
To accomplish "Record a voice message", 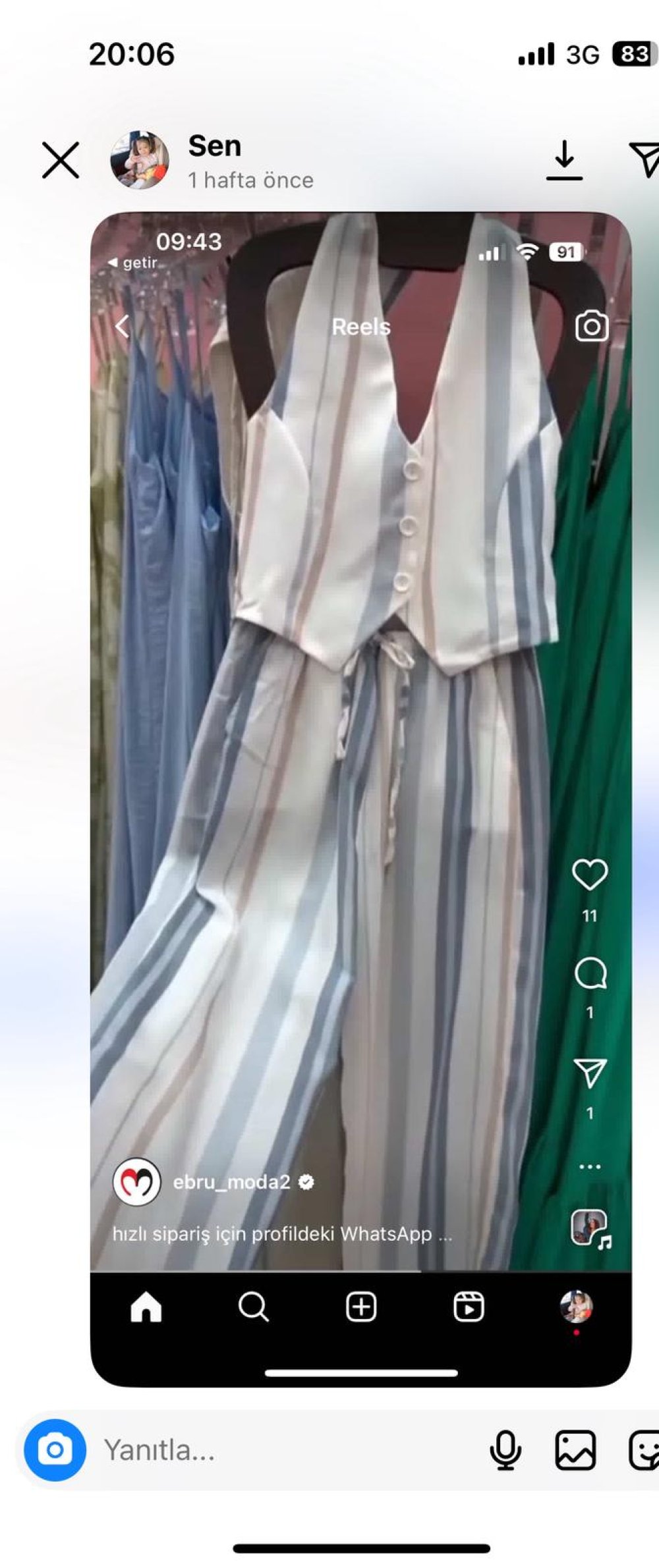I will tap(505, 1450).
